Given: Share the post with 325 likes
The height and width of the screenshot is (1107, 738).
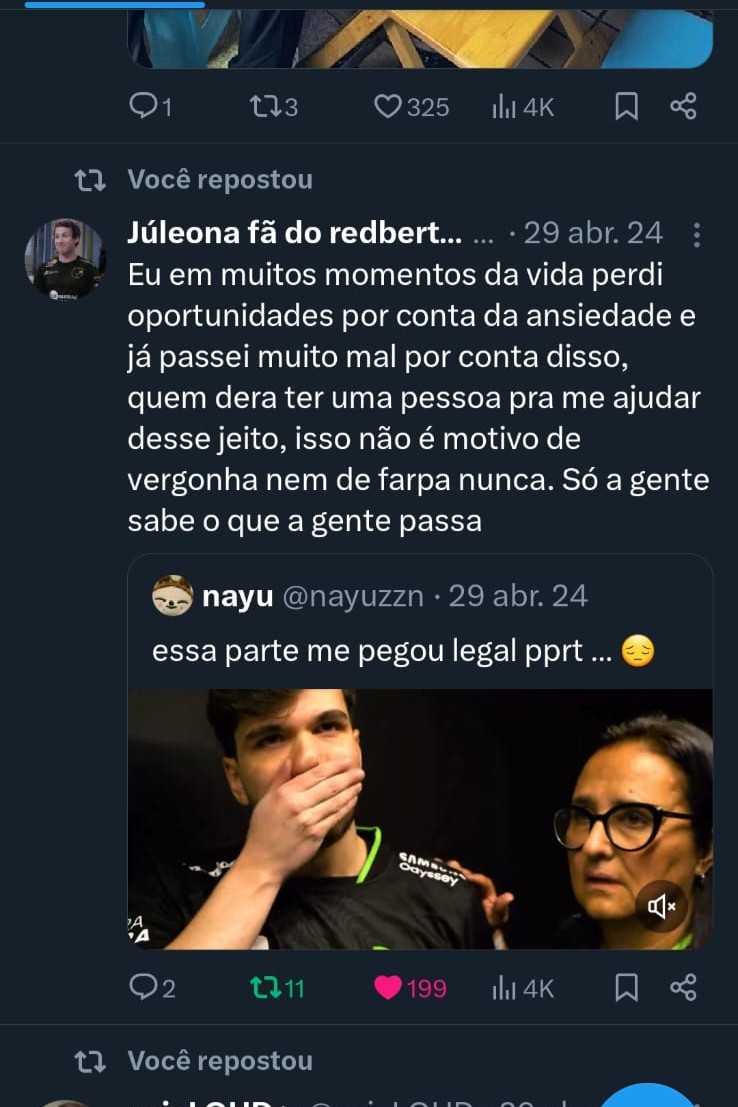Looking at the screenshot, I should pyautogui.click(x=683, y=106).
